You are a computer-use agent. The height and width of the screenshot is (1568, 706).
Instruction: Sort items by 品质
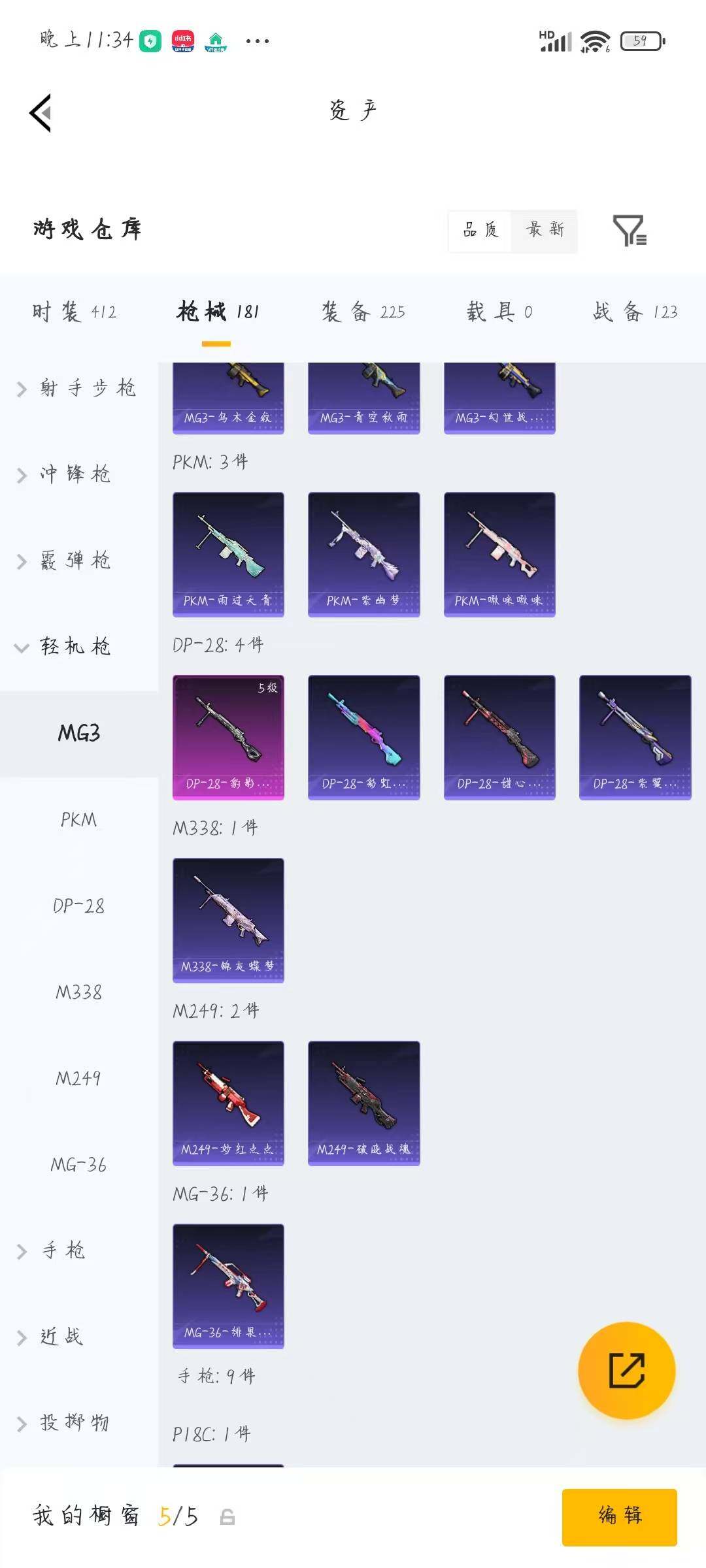pyautogui.click(x=480, y=230)
